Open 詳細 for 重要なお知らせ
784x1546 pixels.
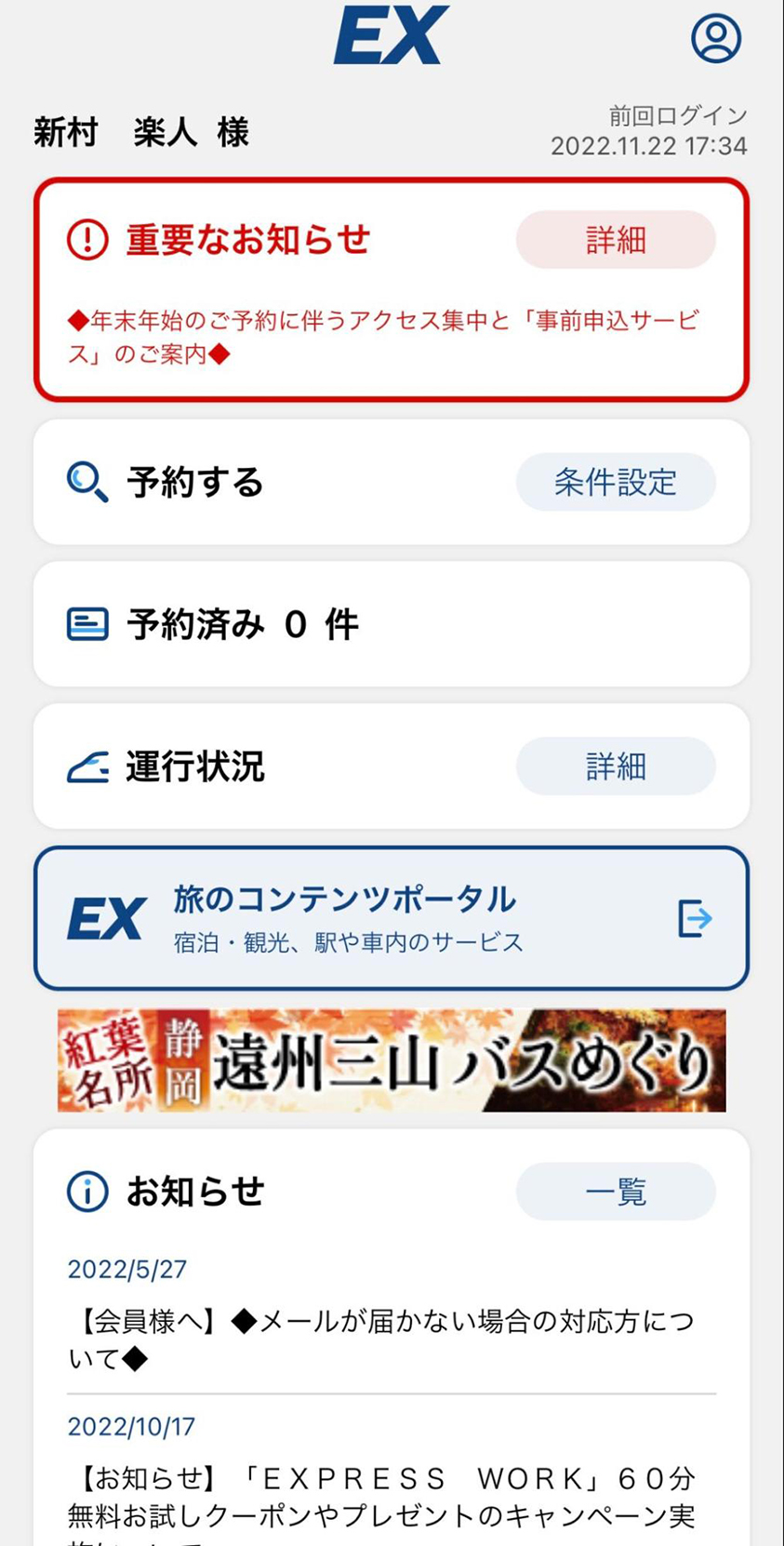616,240
